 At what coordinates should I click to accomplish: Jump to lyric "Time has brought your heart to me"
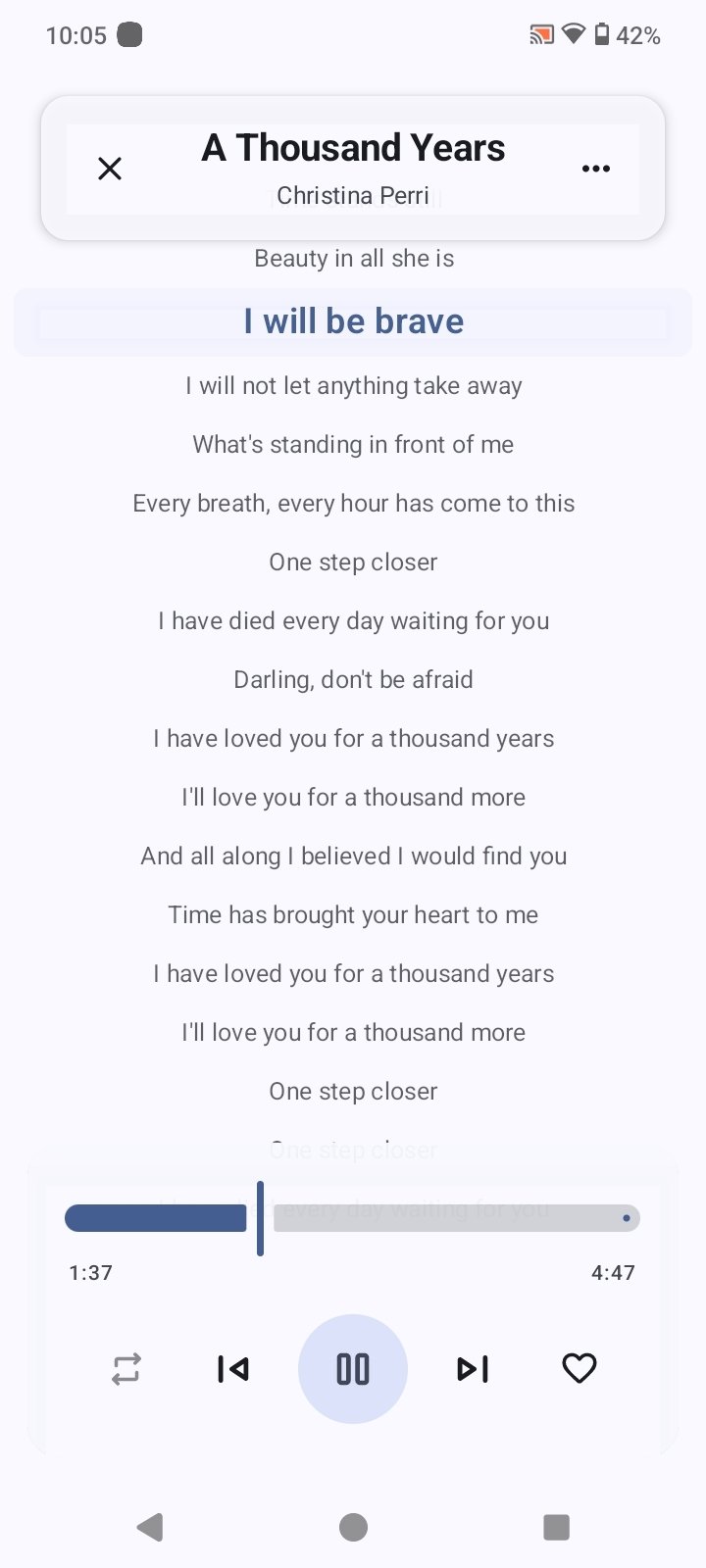coord(353,915)
